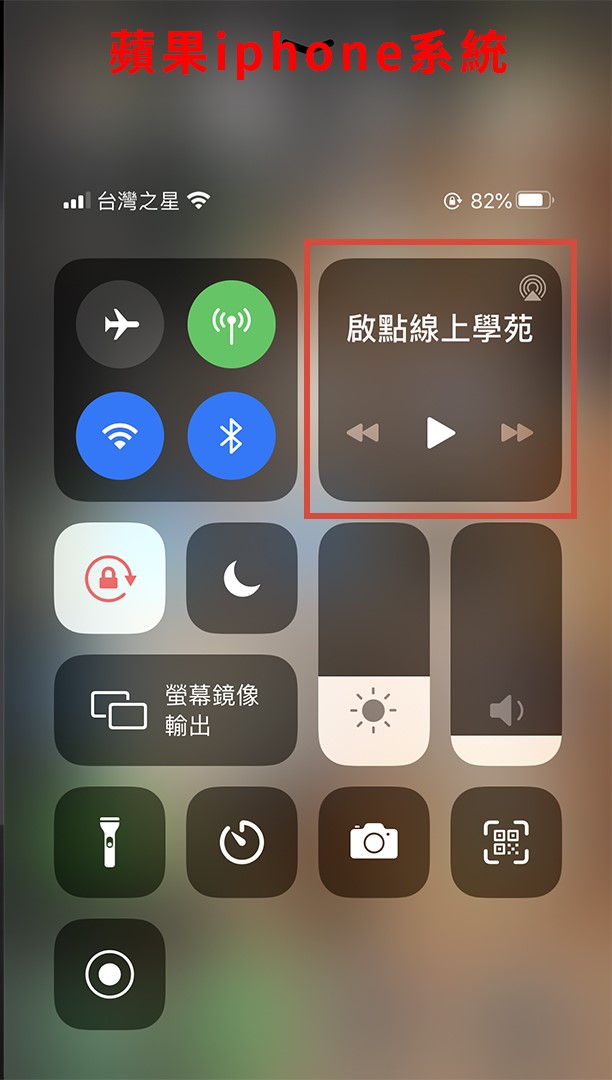Tap the volume slider
612x1080 pixels.
click(506, 644)
